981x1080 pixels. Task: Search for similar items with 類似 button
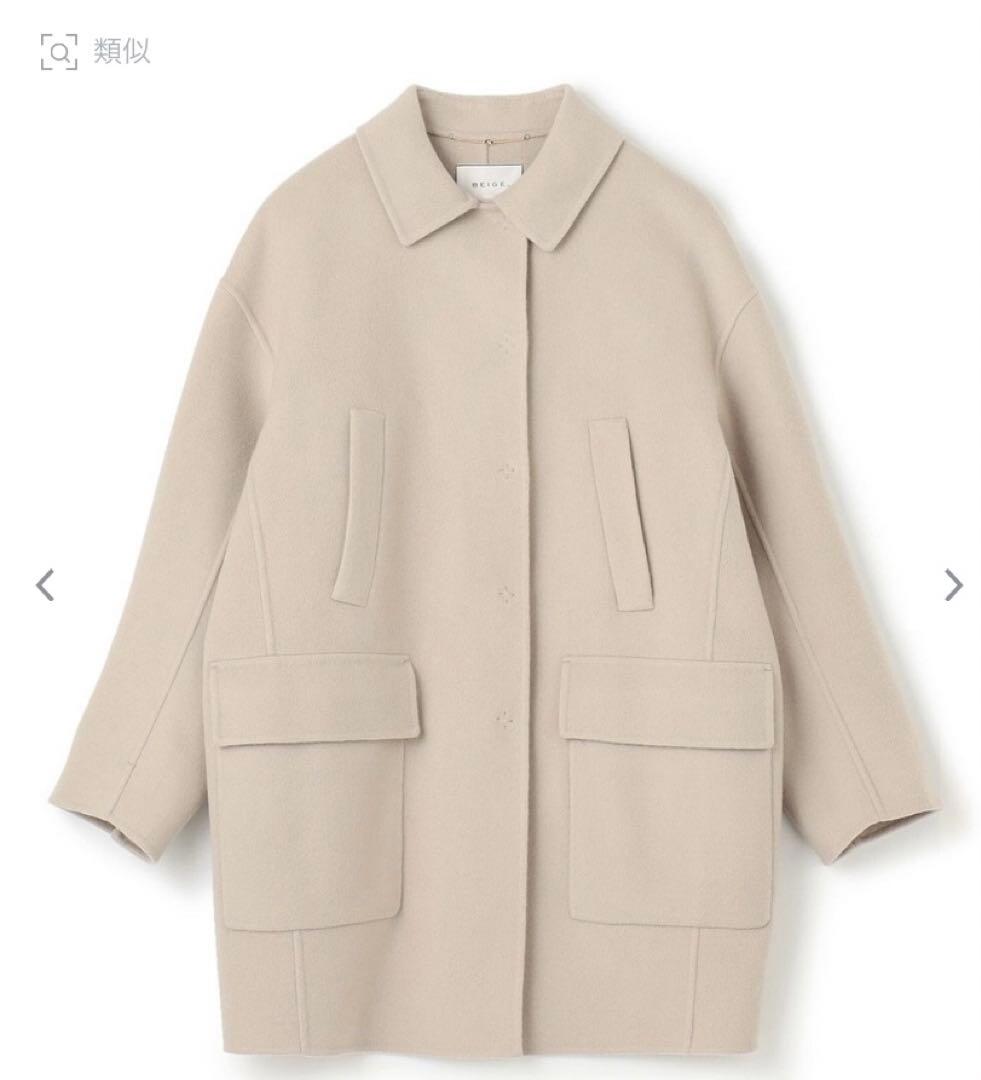[96, 51]
